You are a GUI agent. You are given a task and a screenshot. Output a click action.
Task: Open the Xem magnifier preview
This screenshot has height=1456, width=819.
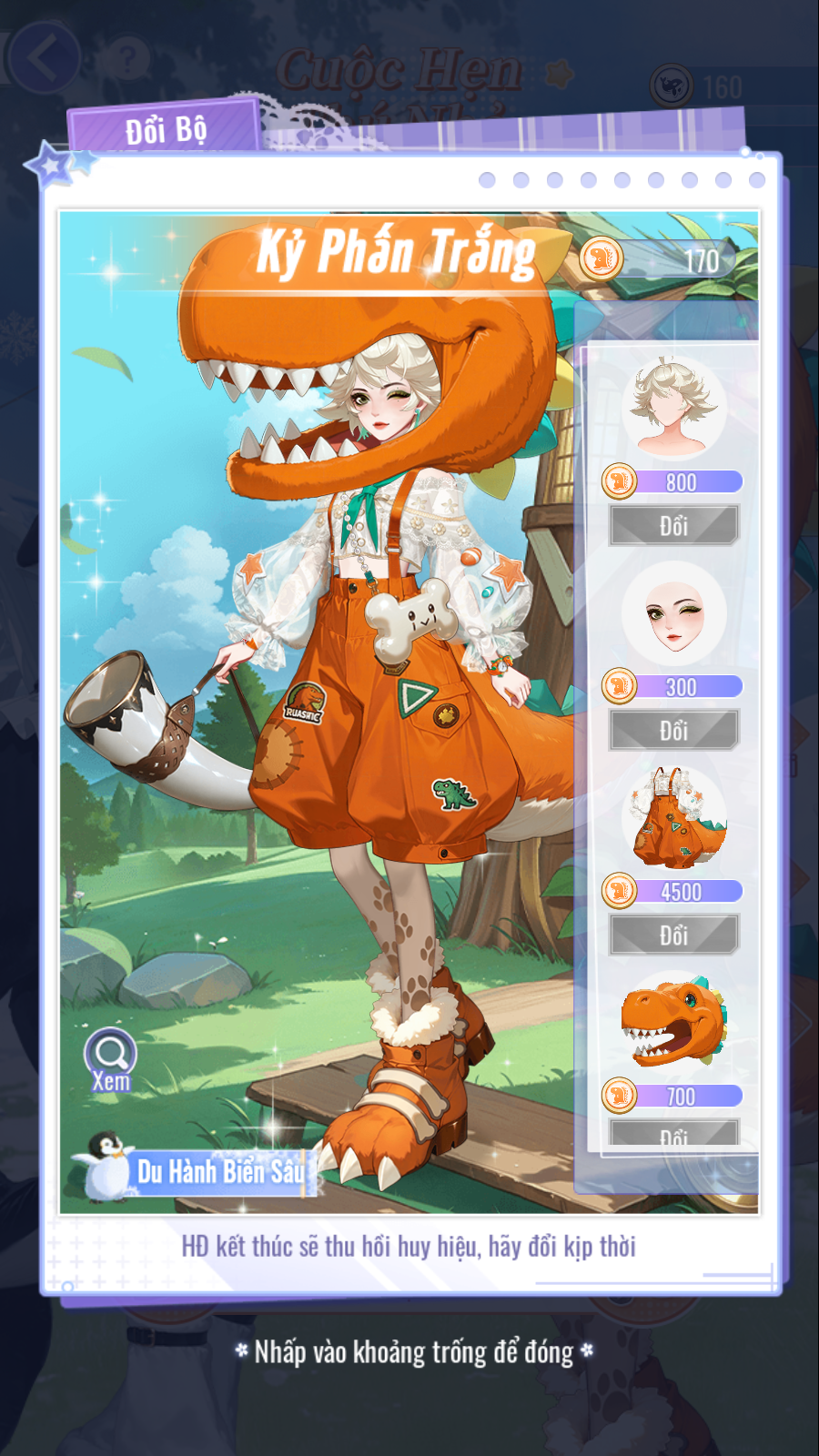tap(111, 1059)
